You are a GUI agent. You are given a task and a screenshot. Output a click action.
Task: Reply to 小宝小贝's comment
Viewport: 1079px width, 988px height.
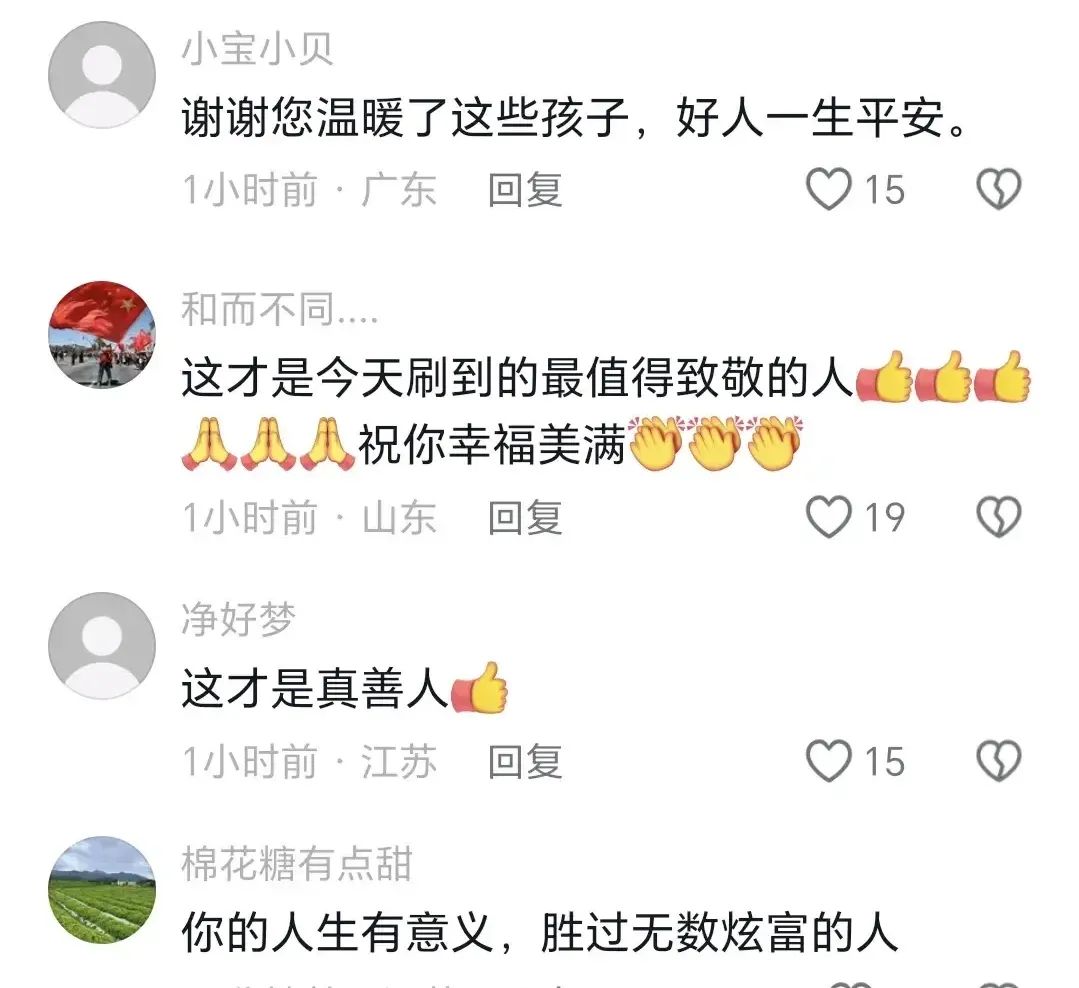(x=525, y=189)
